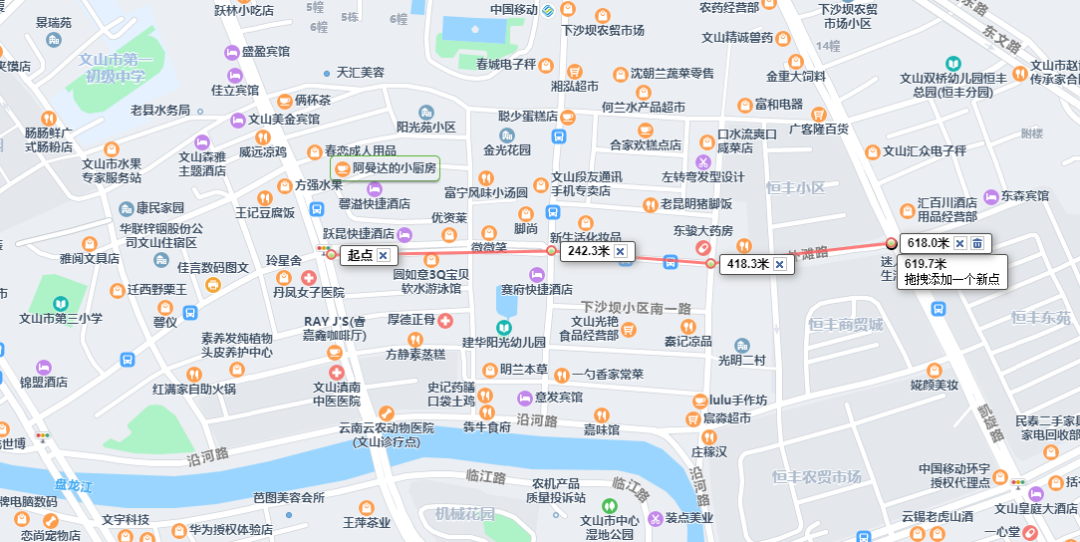This screenshot has width=1080, height=542.
Task: Open the 建华阳光幼儿园 kindergarten marker
Action: click(502, 327)
